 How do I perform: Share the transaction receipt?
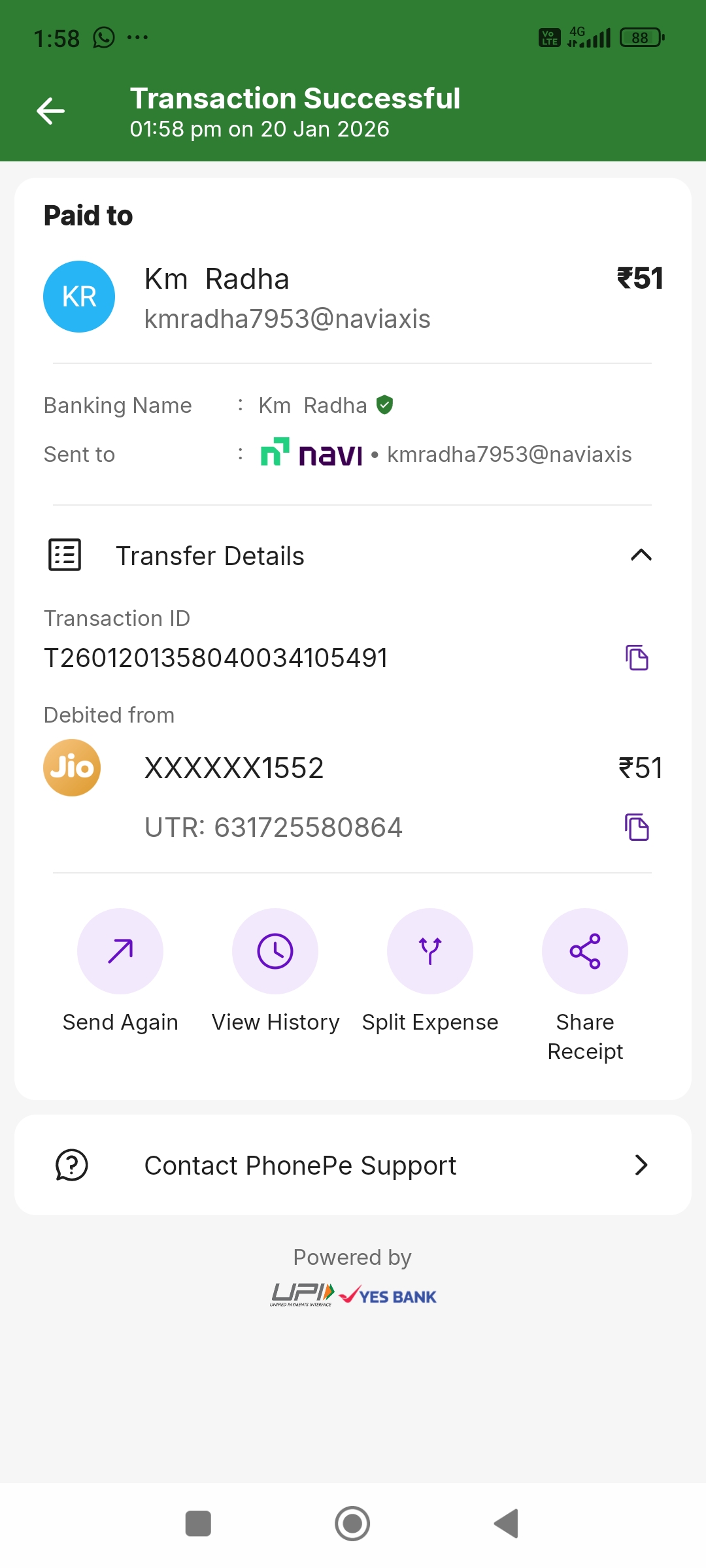[x=585, y=951]
